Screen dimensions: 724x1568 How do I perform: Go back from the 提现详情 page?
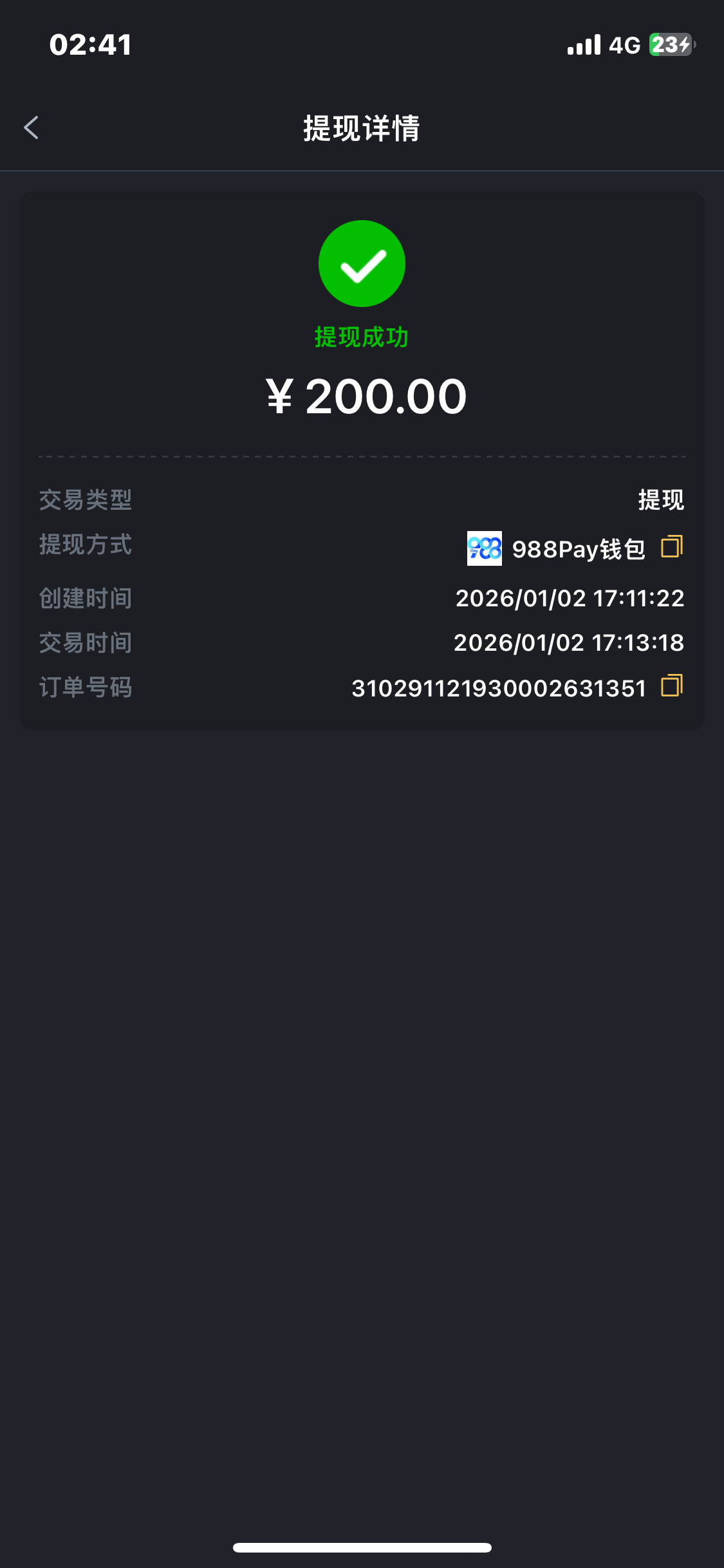(31, 127)
